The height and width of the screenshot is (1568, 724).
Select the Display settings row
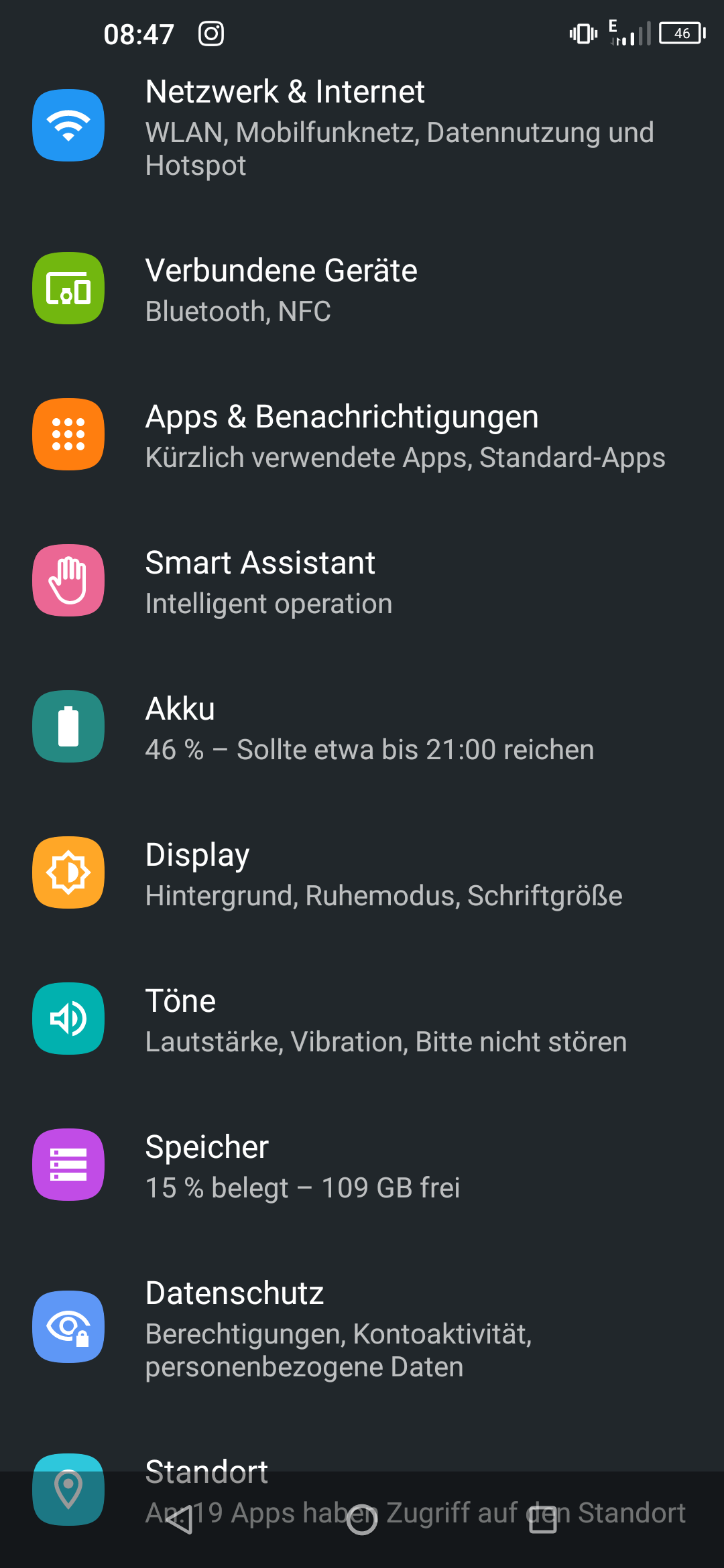(362, 873)
